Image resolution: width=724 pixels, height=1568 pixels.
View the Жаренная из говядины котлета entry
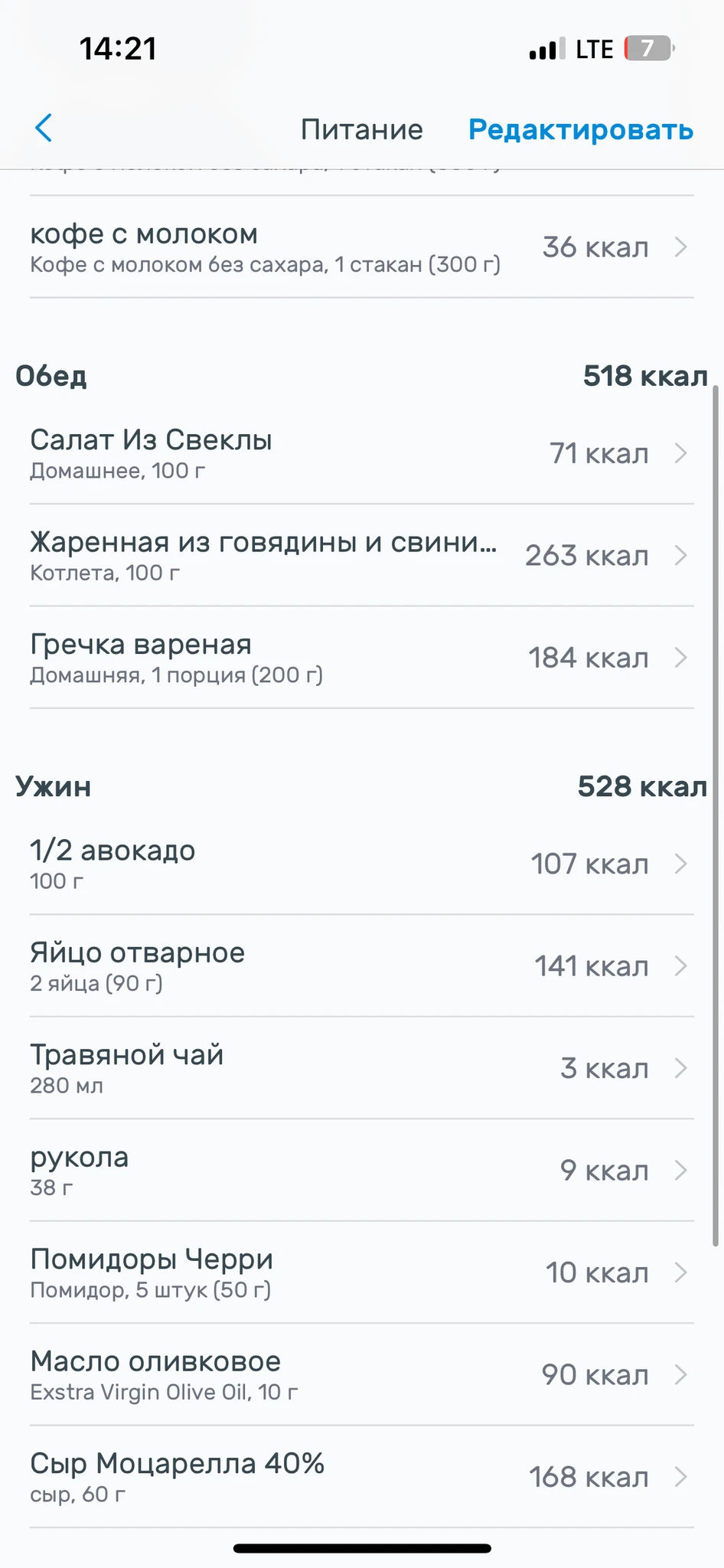click(x=361, y=555)
